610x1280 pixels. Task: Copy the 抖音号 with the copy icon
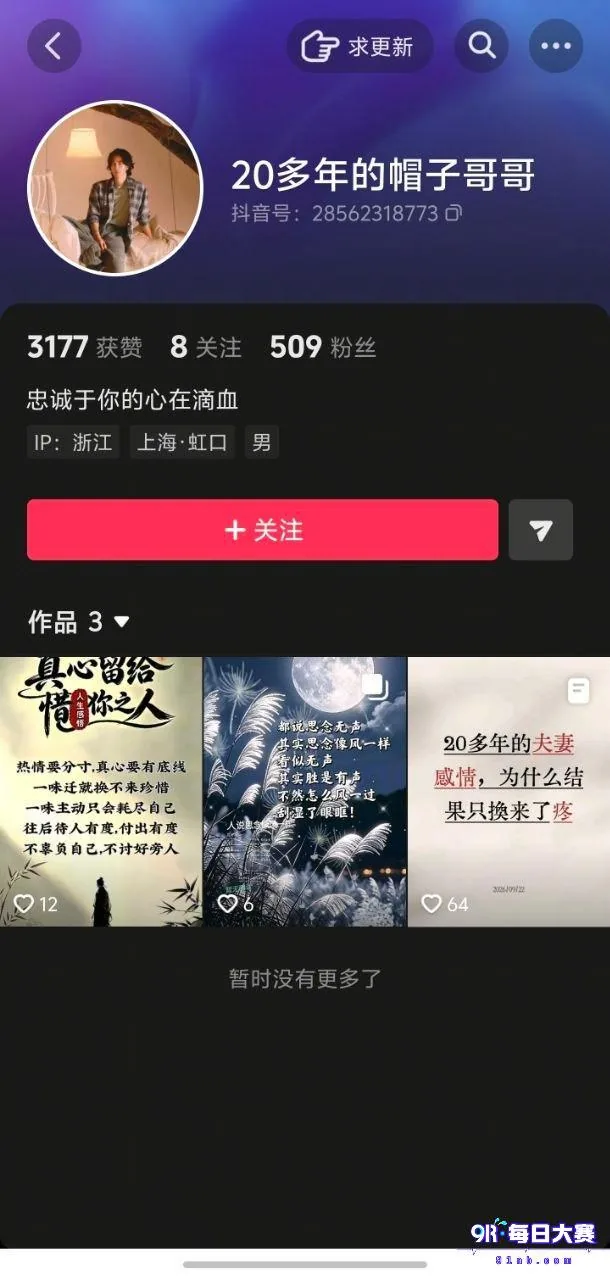tap(454, 213)
